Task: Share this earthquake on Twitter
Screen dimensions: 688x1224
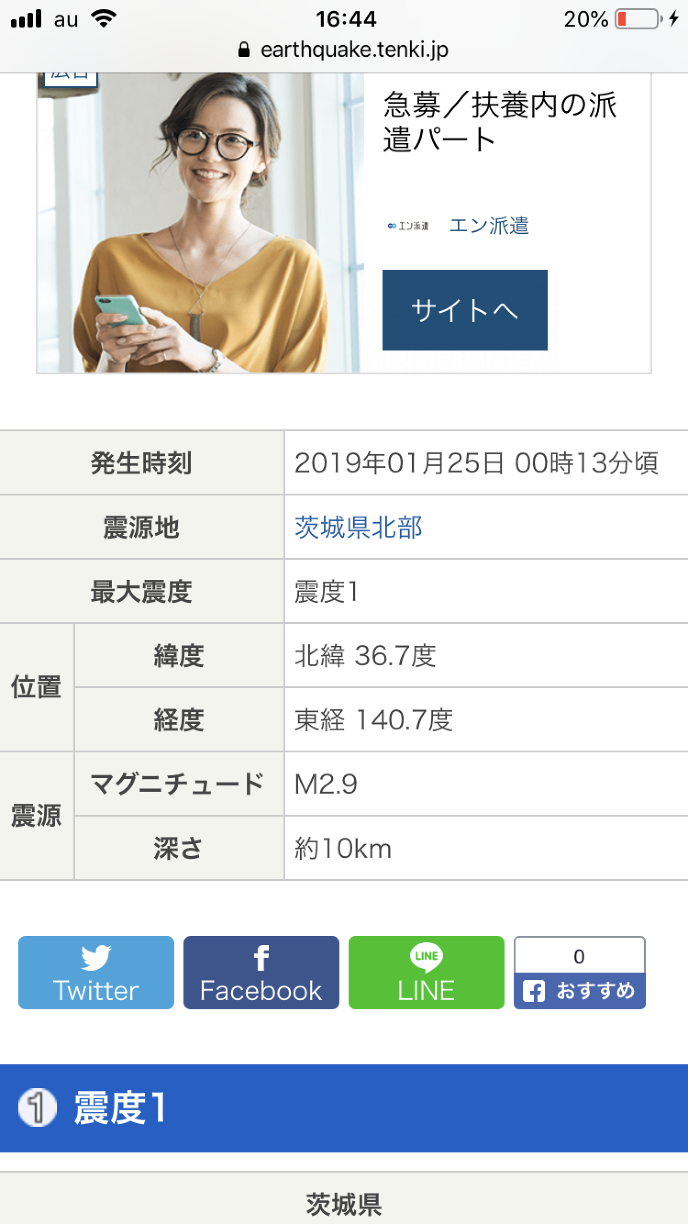Action: coord(96,972)
